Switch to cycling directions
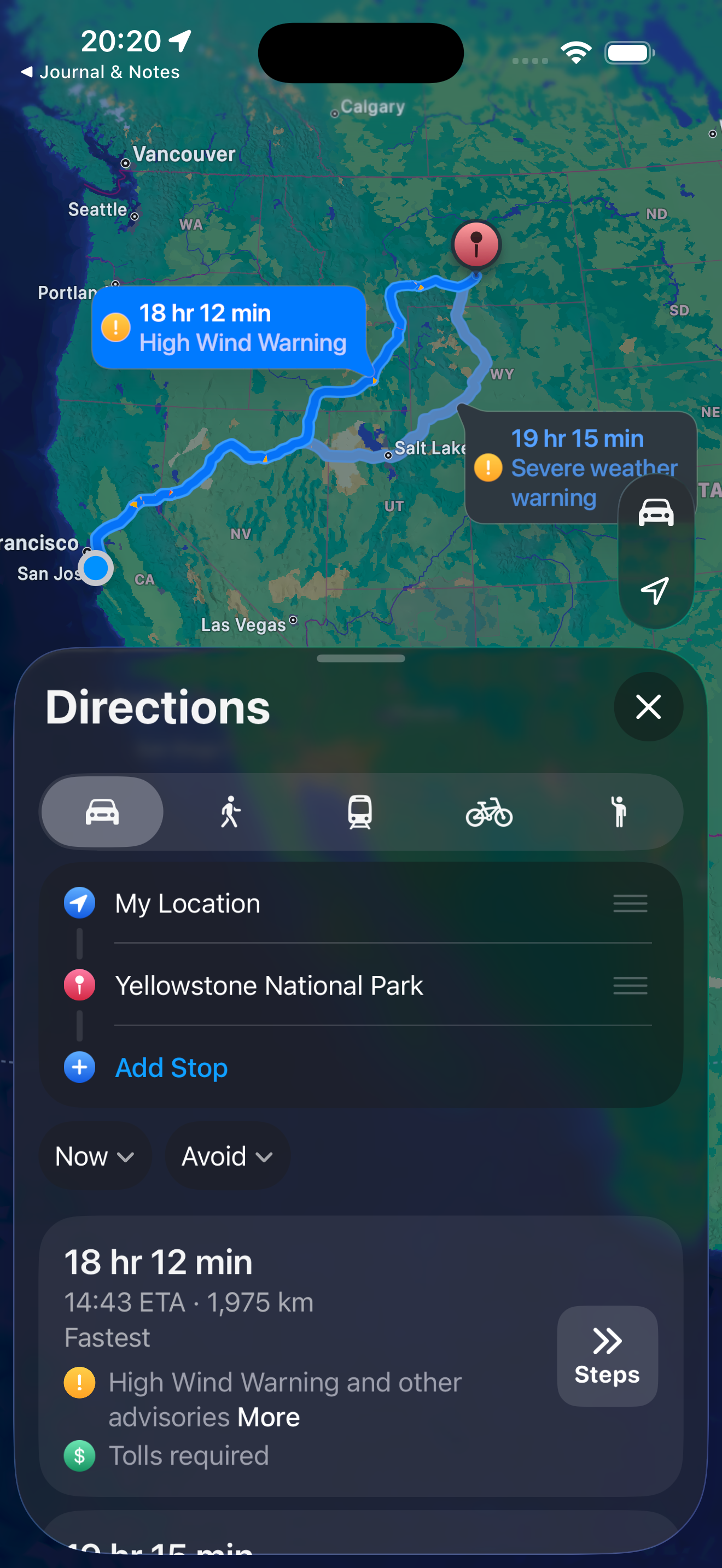Screen dimensions: 722x1568 pos(489,811)
